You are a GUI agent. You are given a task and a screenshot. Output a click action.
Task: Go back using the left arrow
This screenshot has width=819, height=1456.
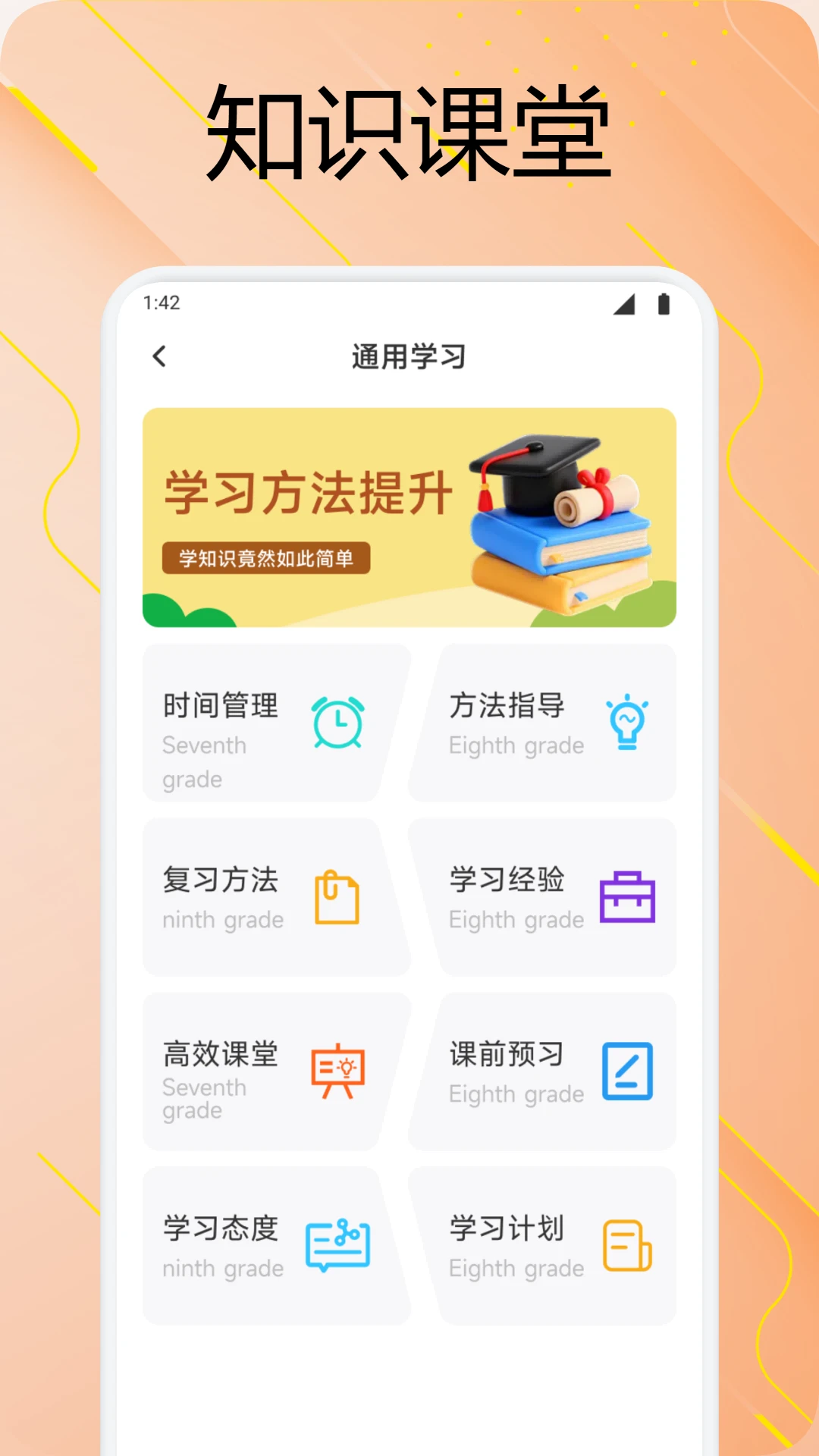tap(160, 355)
